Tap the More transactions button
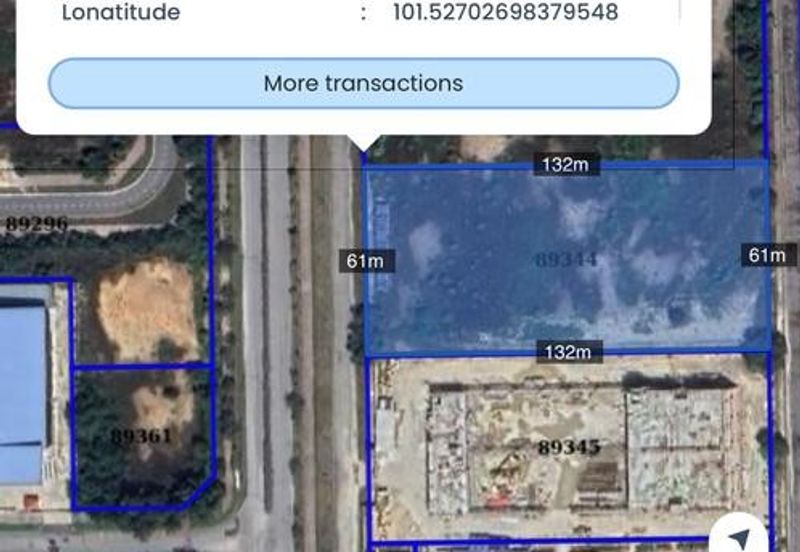The image size is (800, 552). 363,83
